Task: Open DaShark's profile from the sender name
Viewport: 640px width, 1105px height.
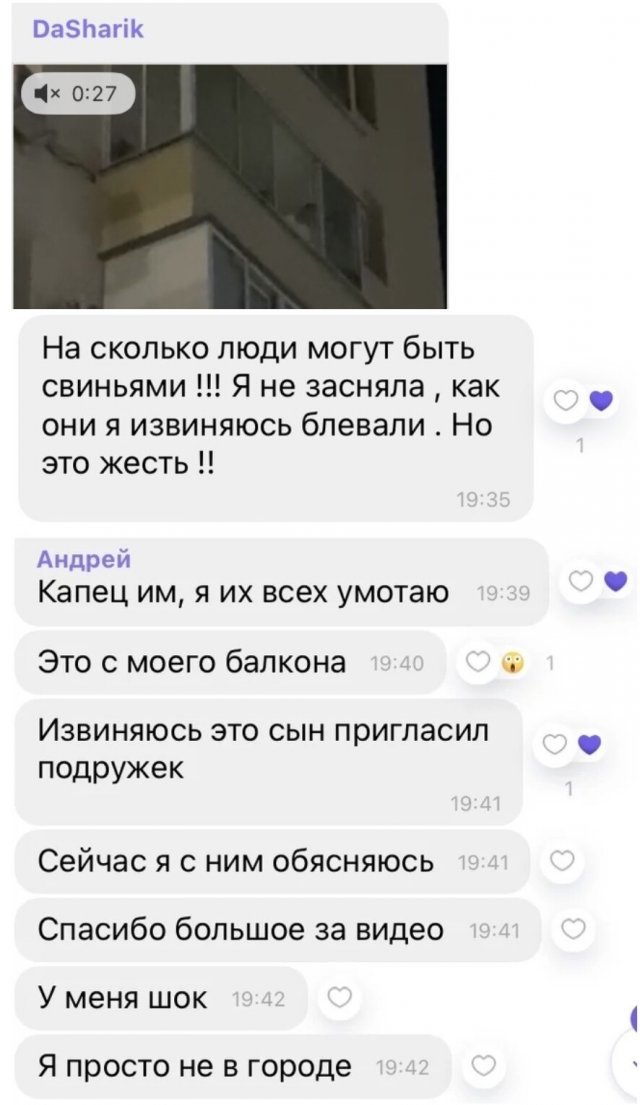Action: tap(88, 29)
